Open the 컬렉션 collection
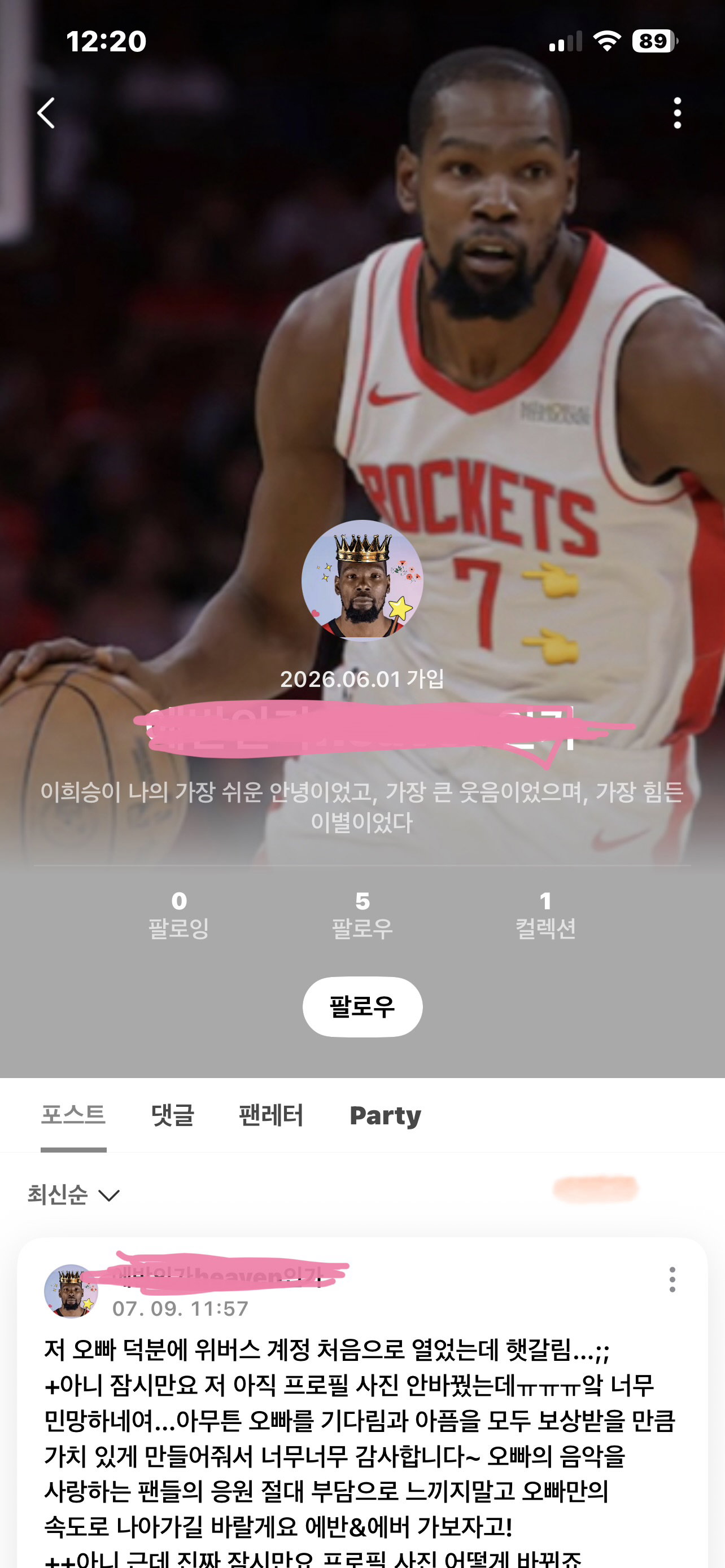The width and height of the screenshot is (725, 1568). coord(545,915)
